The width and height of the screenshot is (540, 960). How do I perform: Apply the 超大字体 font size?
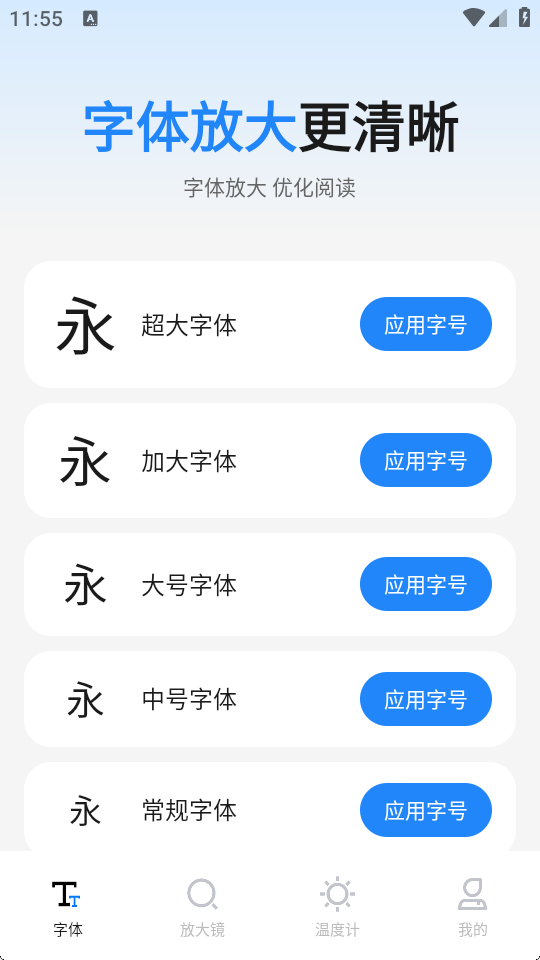pos(426,324)
